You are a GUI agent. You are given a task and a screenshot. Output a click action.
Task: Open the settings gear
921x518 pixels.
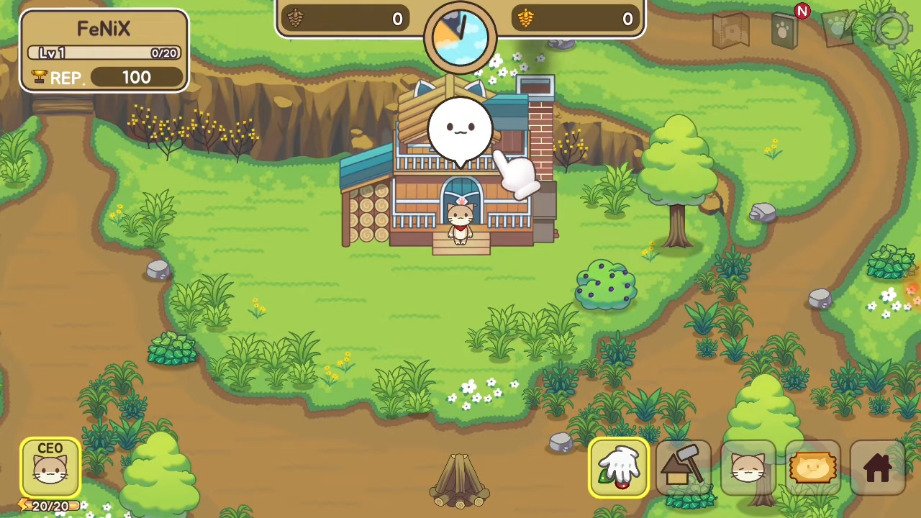[x=893, y=28]
